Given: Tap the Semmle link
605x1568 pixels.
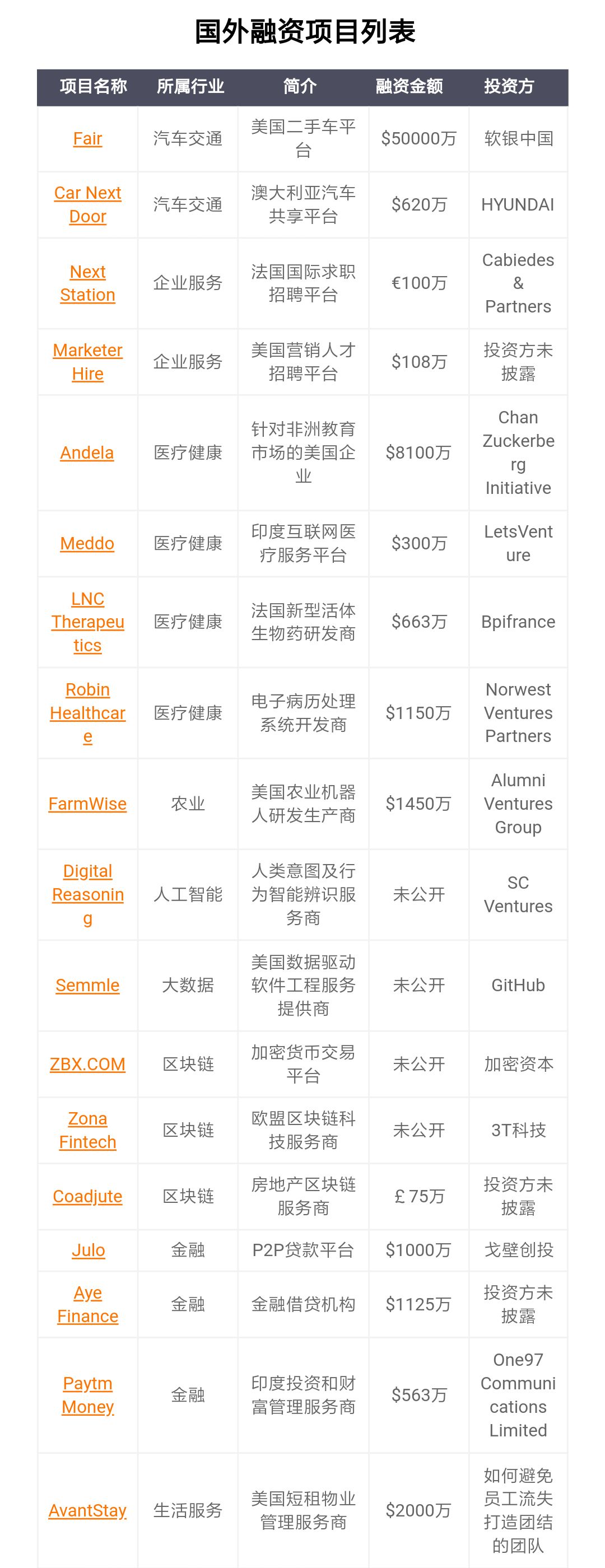Looking at the screenshot, I should pyautogui.click(x=87, y=986).
